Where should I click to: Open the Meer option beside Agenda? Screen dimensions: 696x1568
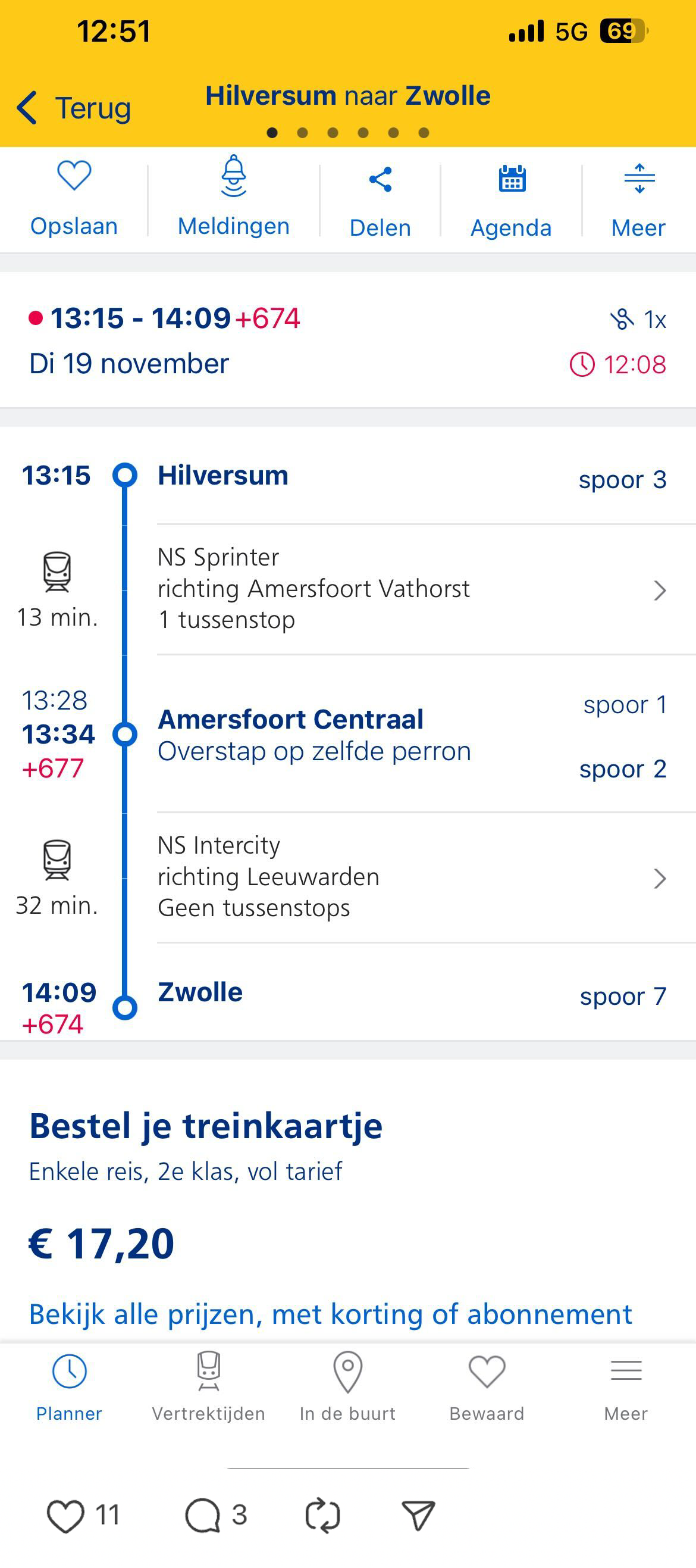[638, 201]
